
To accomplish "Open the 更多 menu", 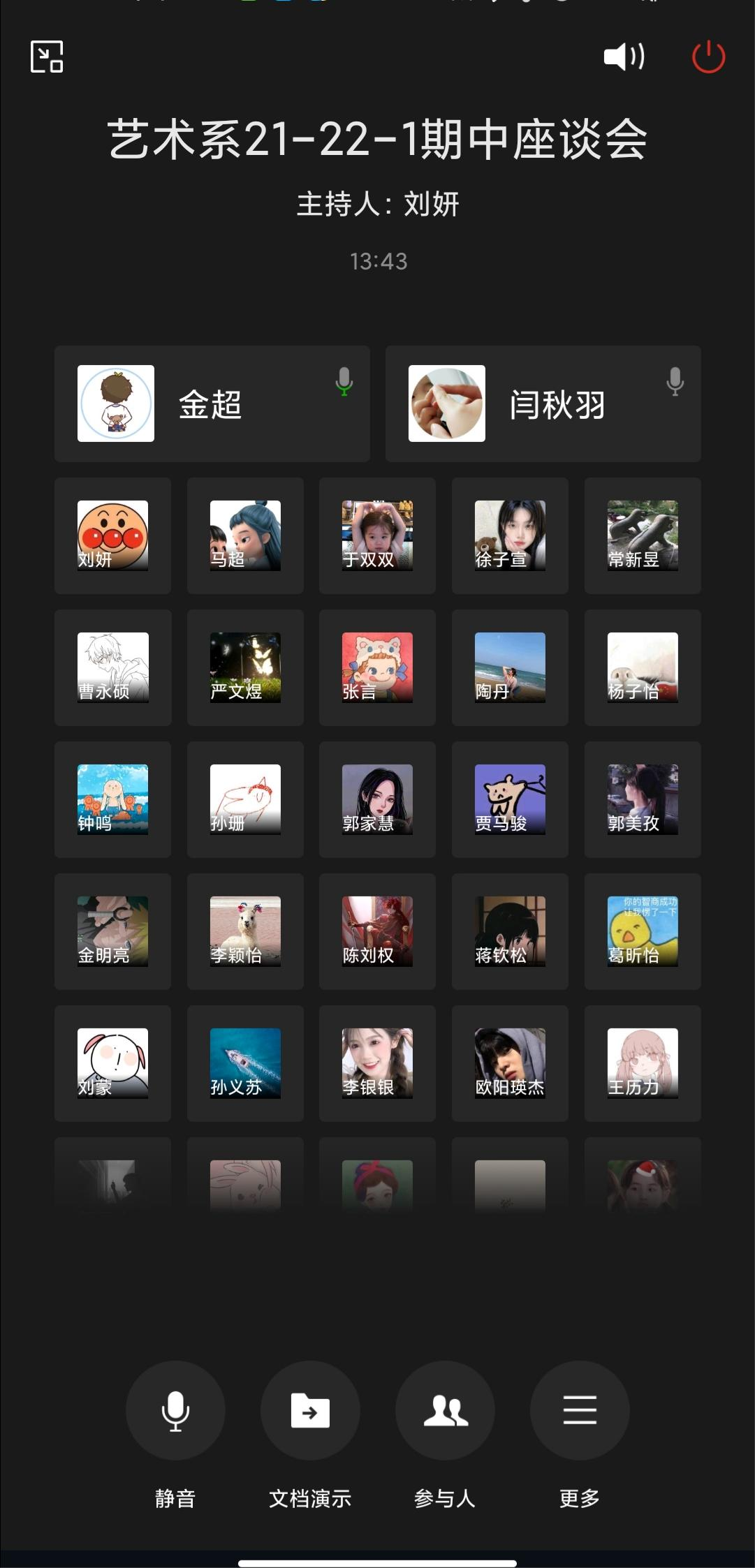I will click(580, 1411).
